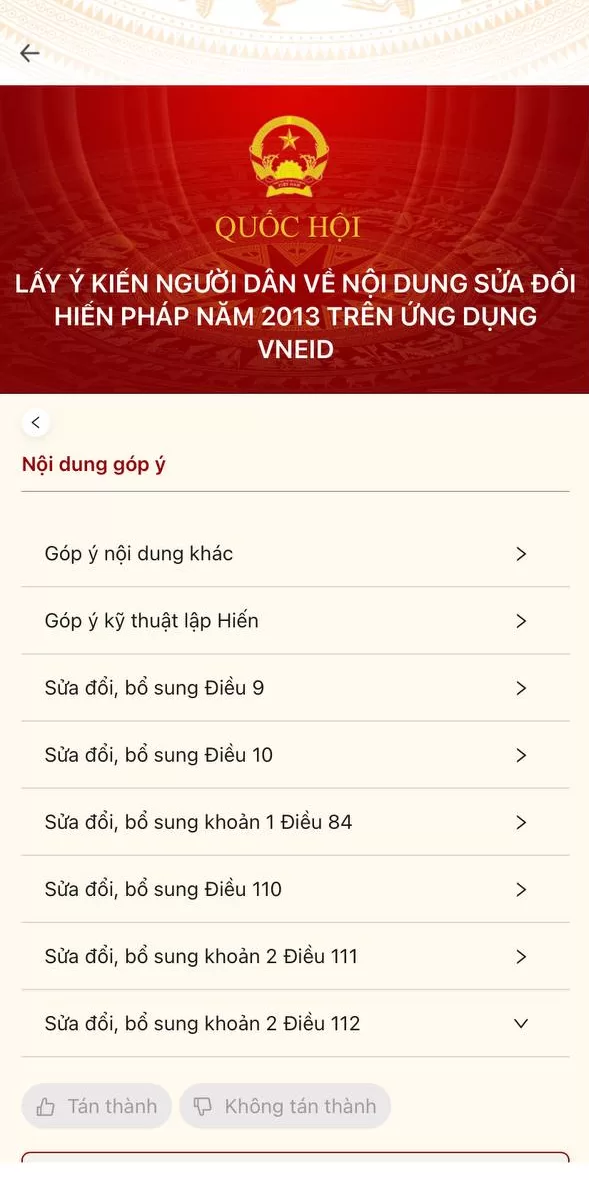589x1180 pixels.
Task: Open Sửa đổi, bổ sung Điều 10
Action: tap(295, 755)
